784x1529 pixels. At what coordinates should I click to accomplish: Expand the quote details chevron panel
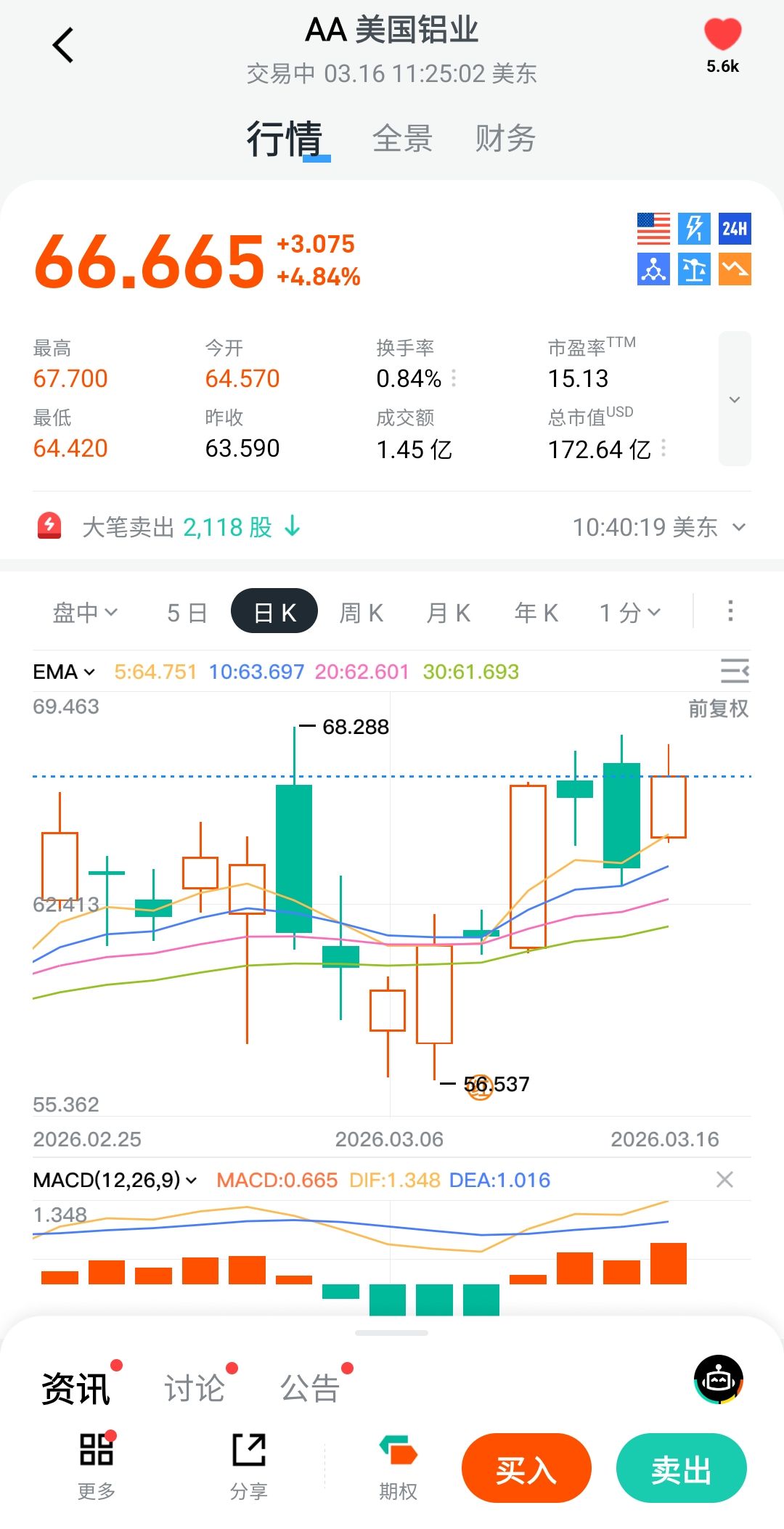[x=734, y=399]
